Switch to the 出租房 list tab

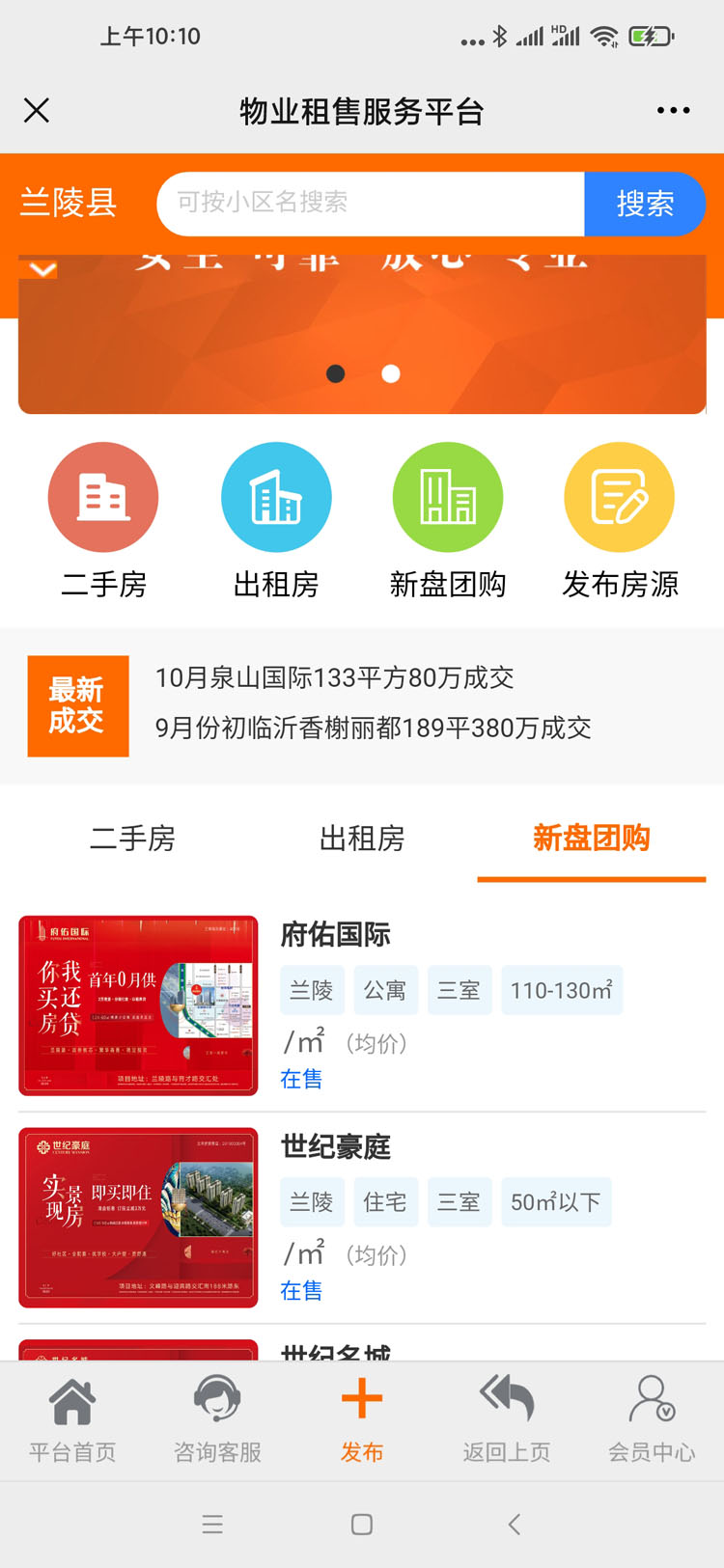[362, 839]
